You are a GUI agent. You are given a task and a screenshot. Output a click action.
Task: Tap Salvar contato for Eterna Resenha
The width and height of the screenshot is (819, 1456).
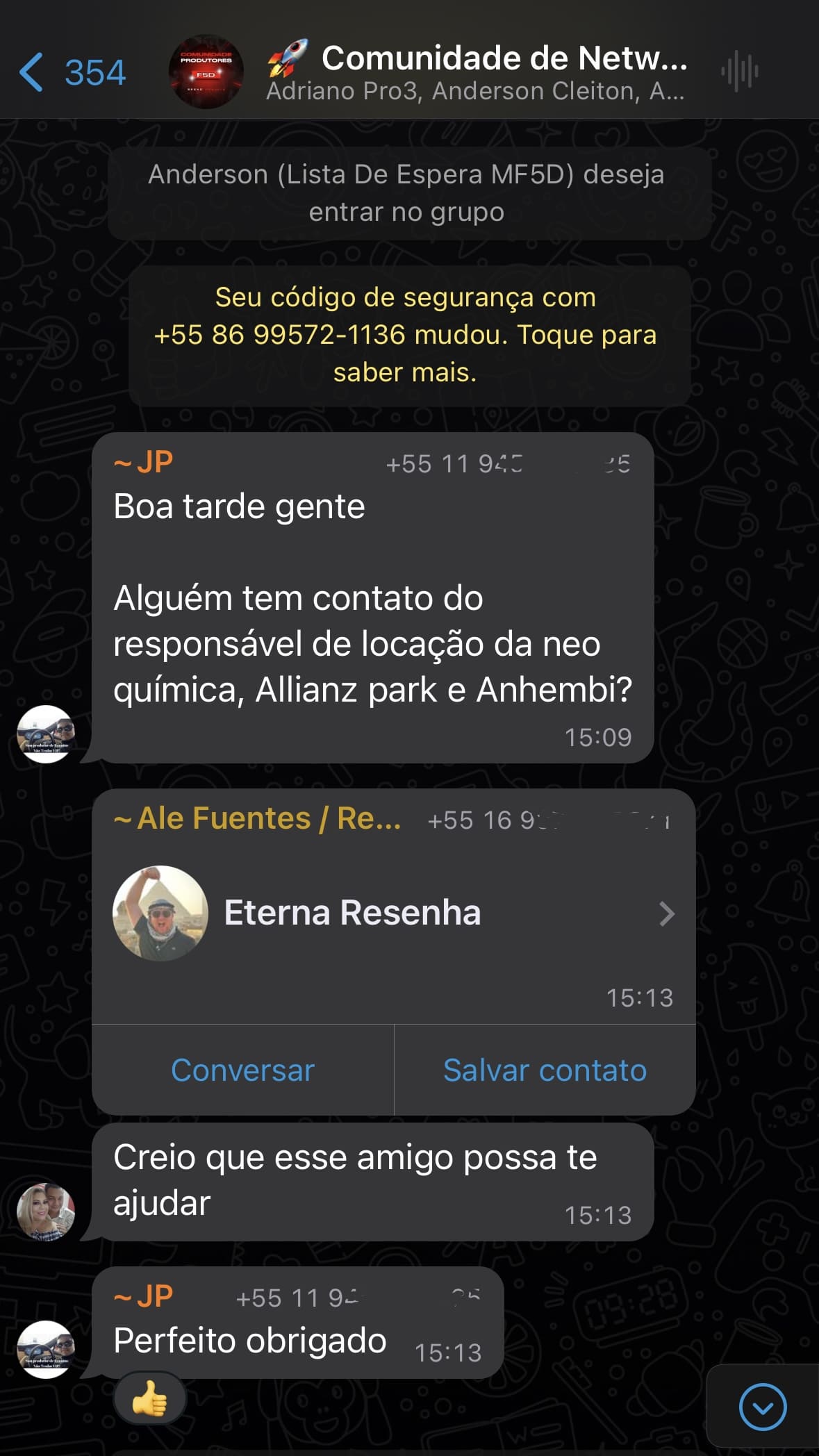545,1070
